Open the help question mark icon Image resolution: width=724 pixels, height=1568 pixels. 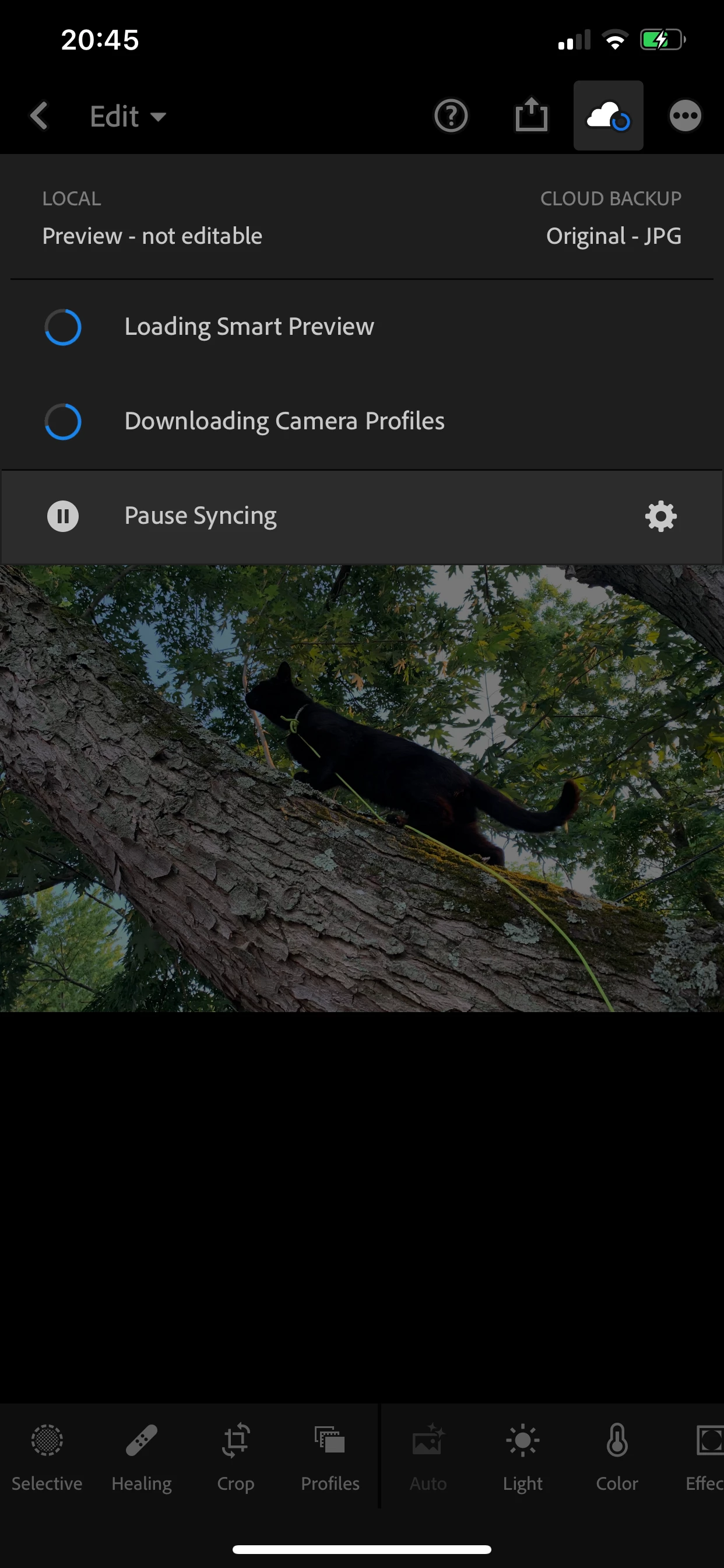coord(451,116)
